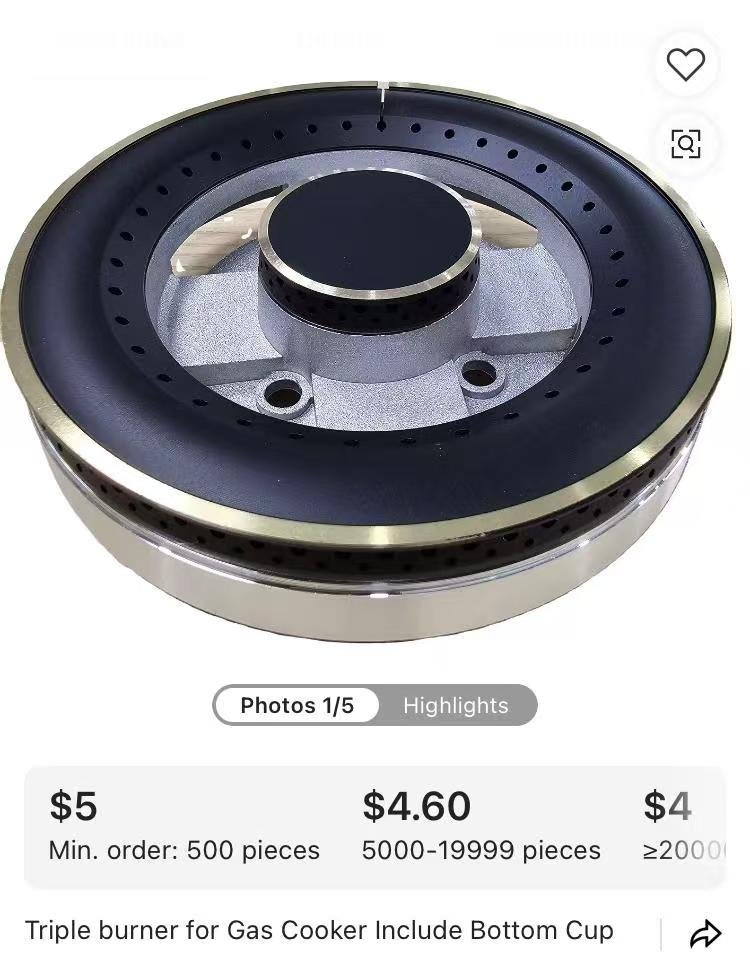Open the 'Triple burner for Gas Cooker' title link
Screen dimensions: 750x961
coord(322,931)
